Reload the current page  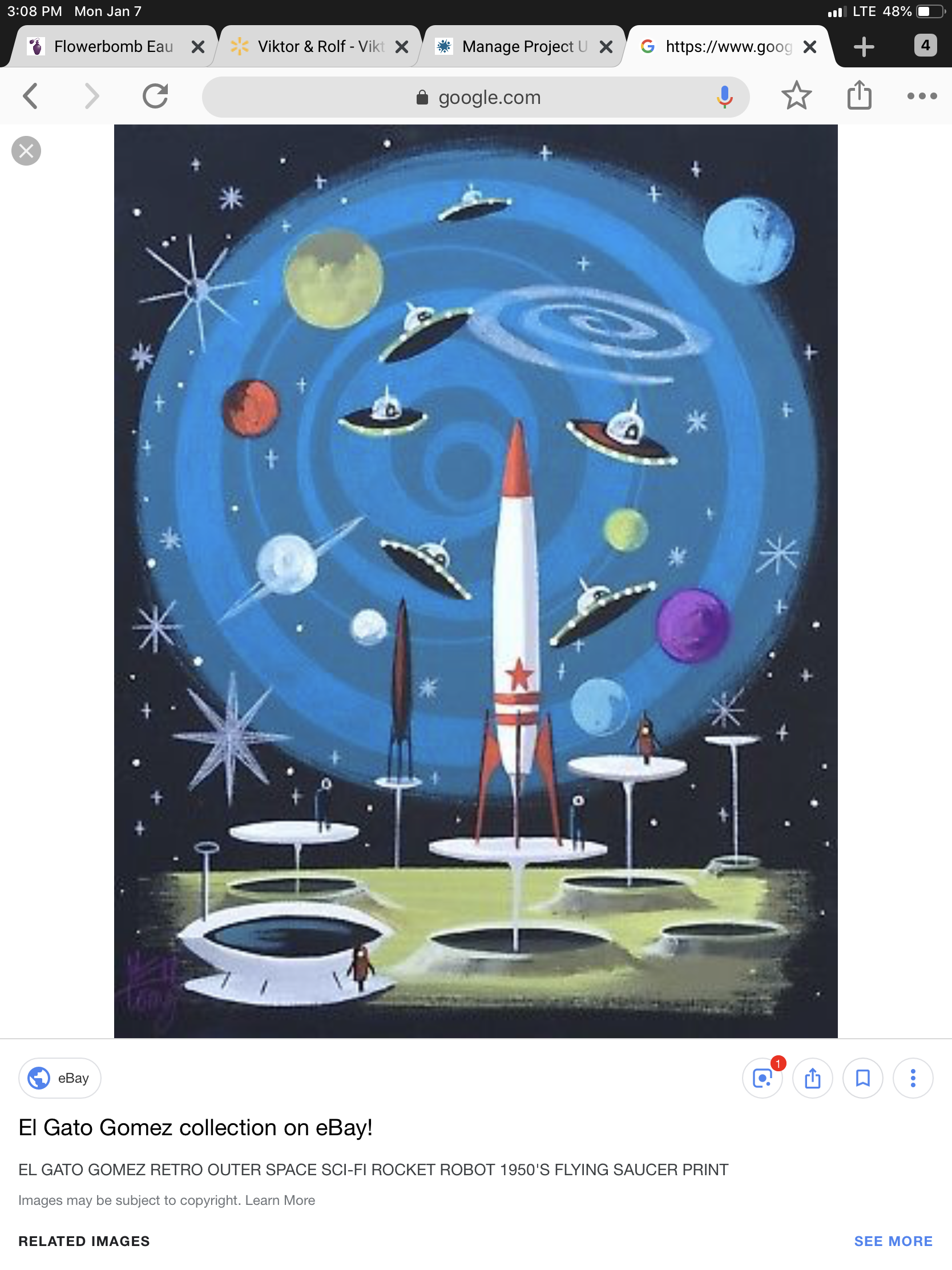[155, 96]
